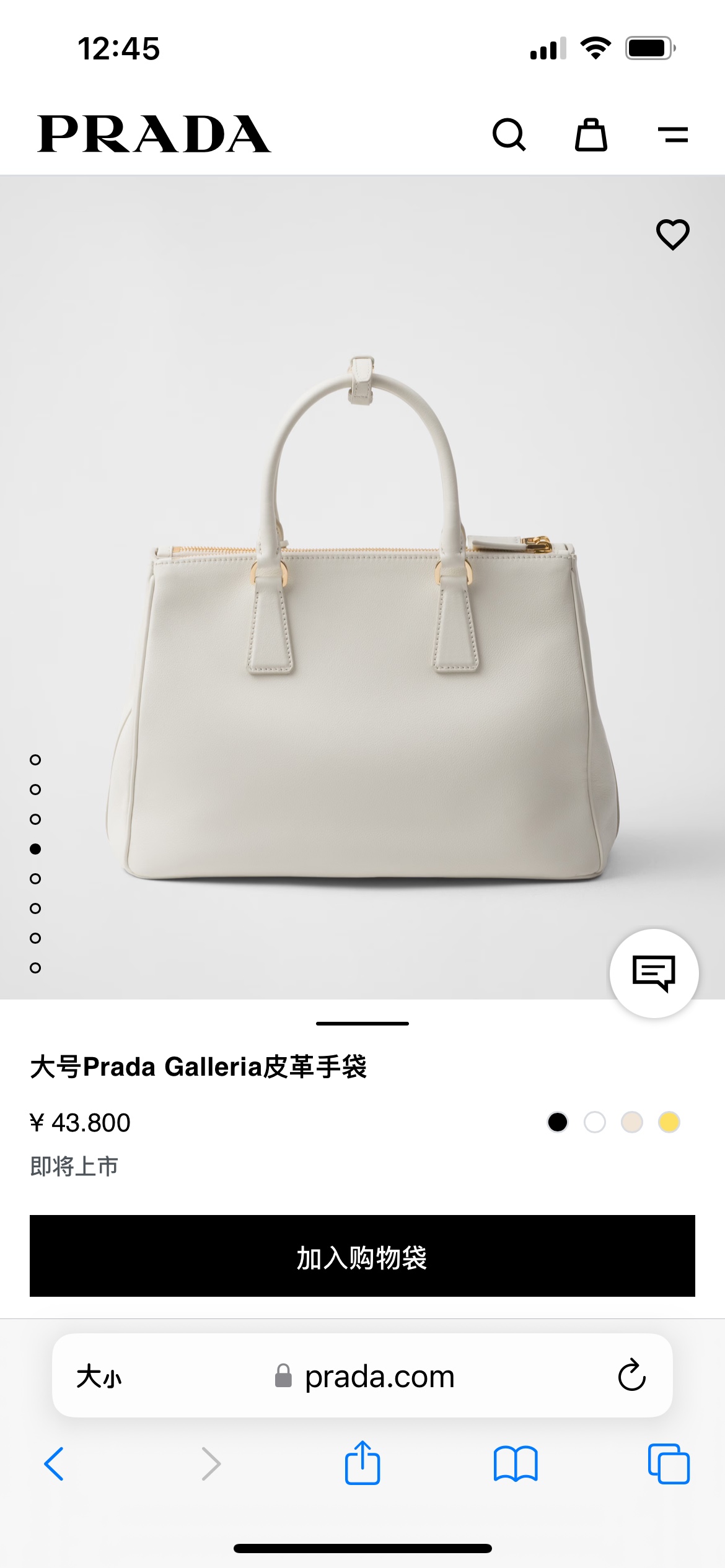Screen dimensions: 725x1568
Task: Select the white color swatch
Action: (x=595, y=1122)
